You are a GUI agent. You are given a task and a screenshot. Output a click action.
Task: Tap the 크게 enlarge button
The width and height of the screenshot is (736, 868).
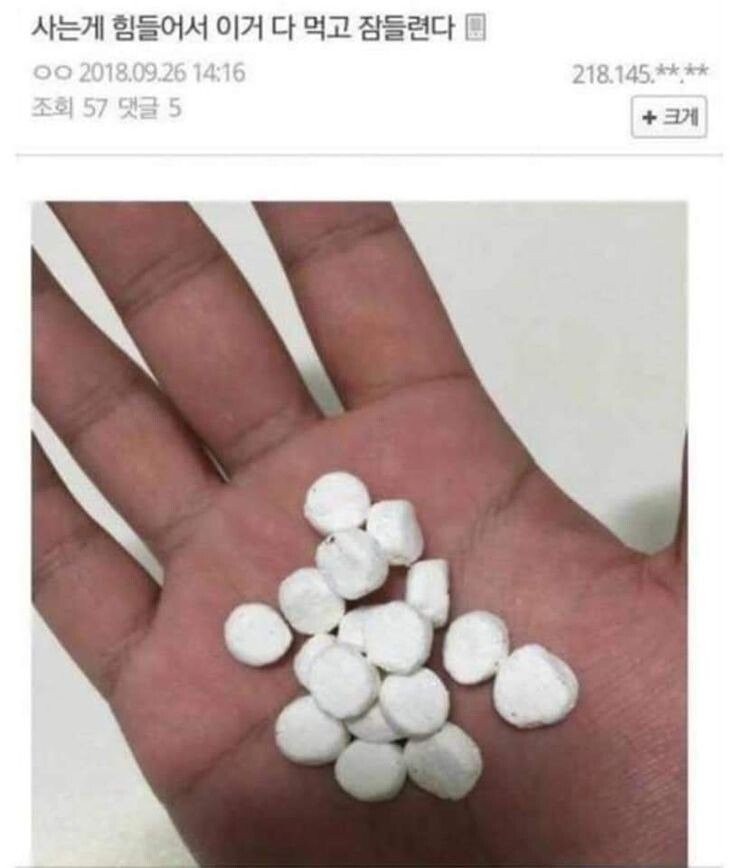point(669,117)
